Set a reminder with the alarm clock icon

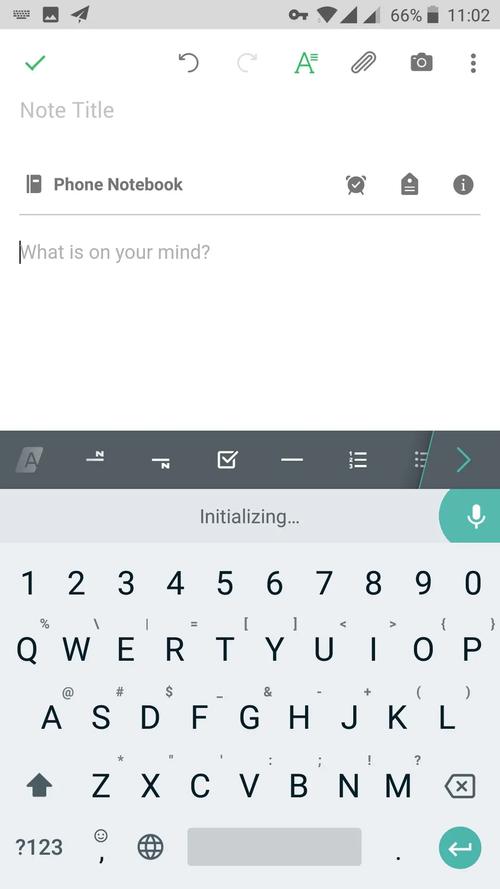(356, 184)
